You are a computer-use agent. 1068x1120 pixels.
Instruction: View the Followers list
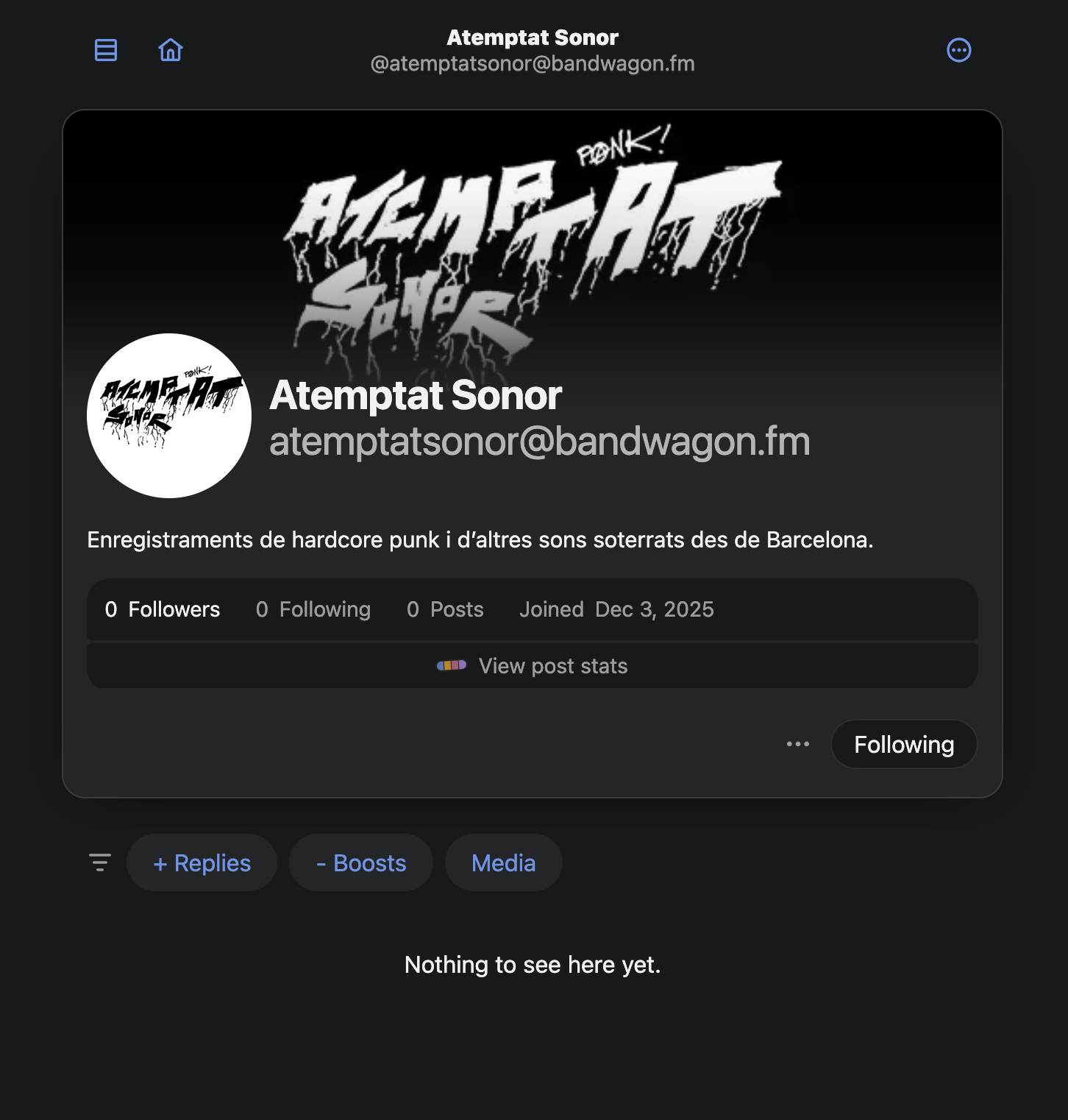point(163,609)
